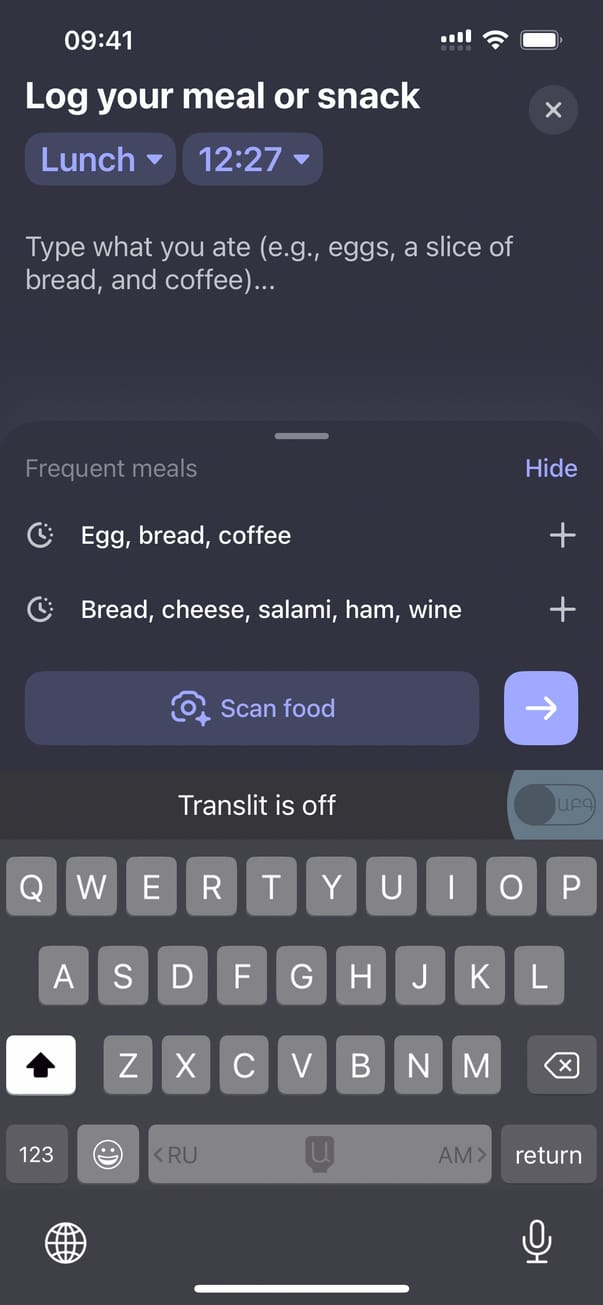Toggle the Translit switch on
The image size is (603, 1305).
coord(553,804)
